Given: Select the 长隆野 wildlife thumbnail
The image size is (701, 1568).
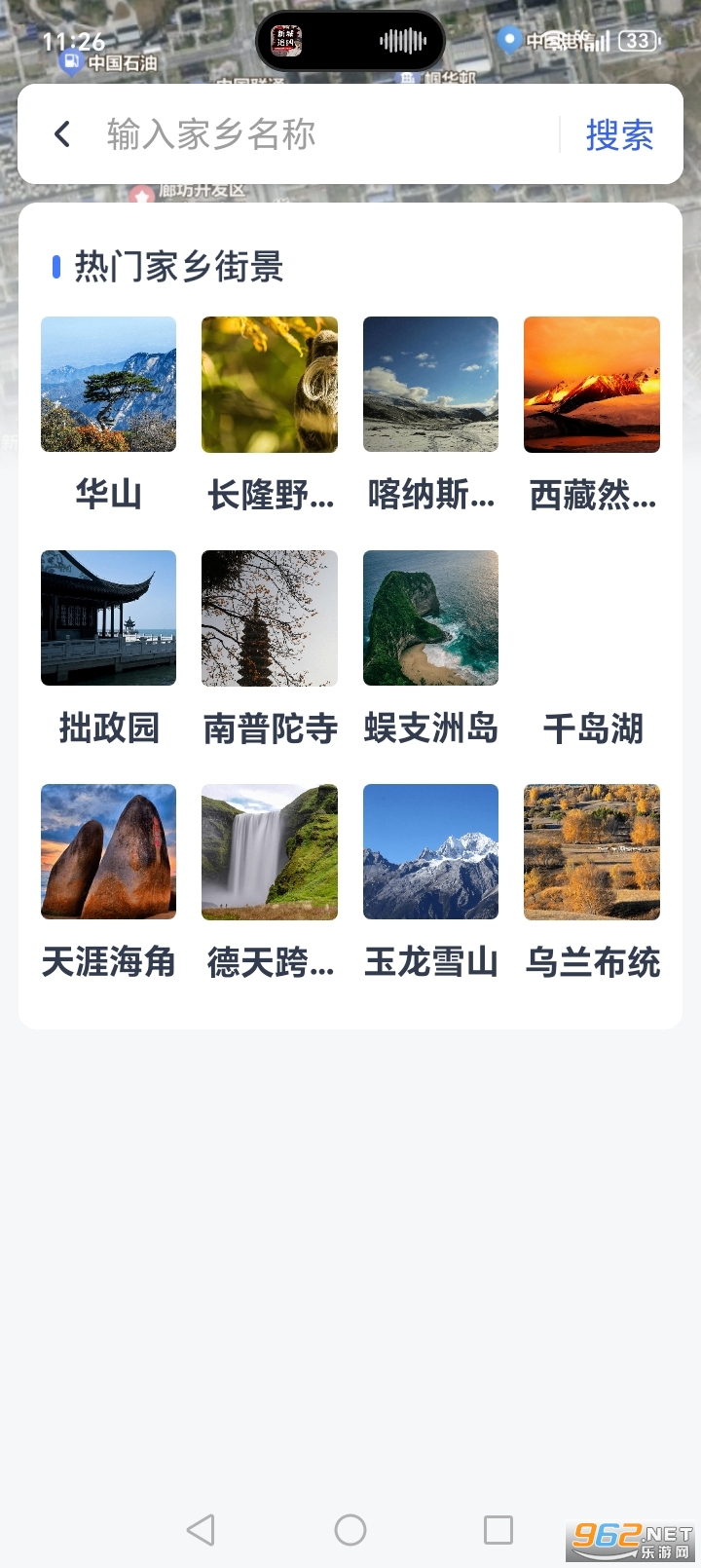Looking at the screenshot, I should click(x=269, y=384).
